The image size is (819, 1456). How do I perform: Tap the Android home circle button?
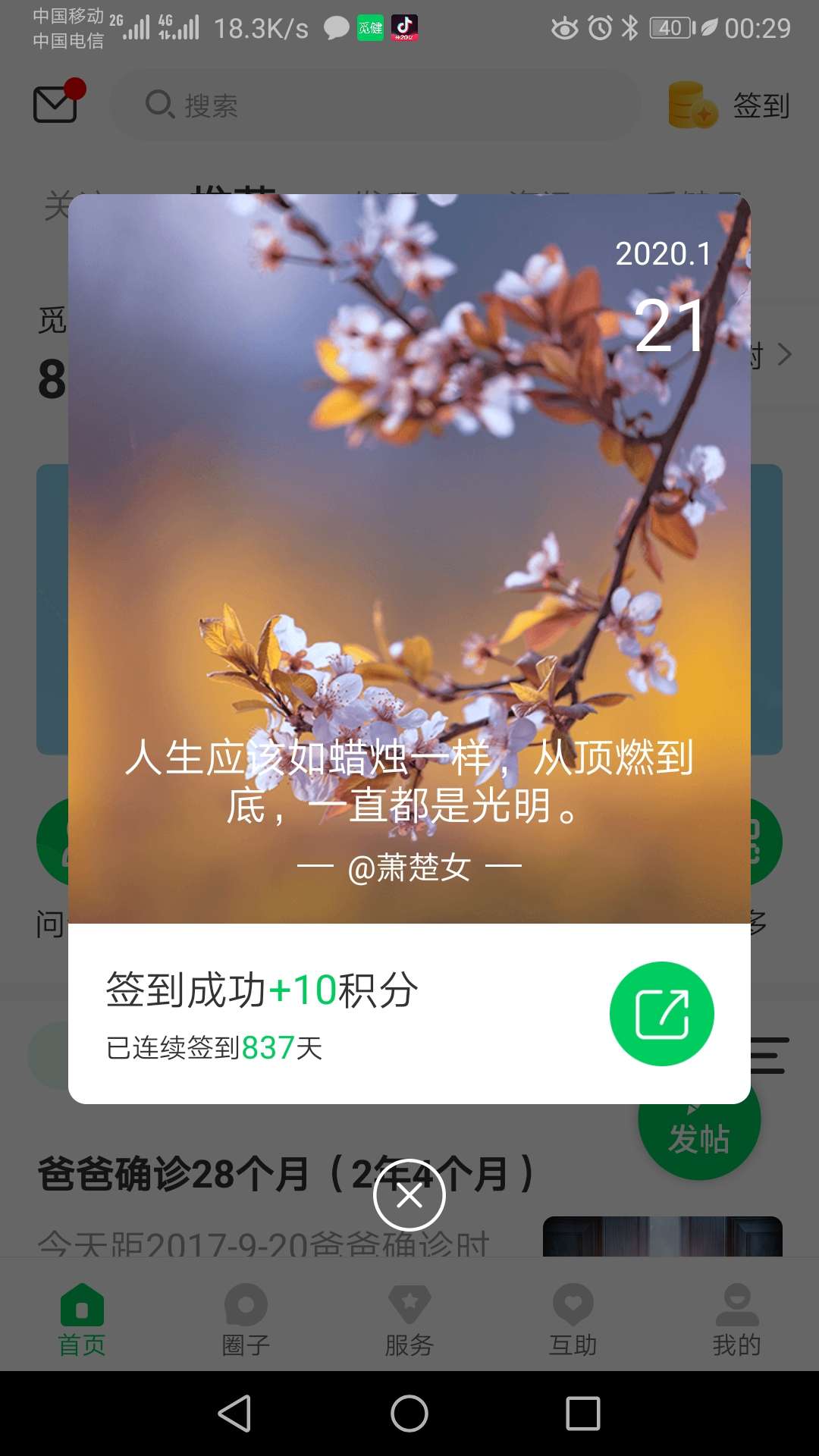[409, 1412]
